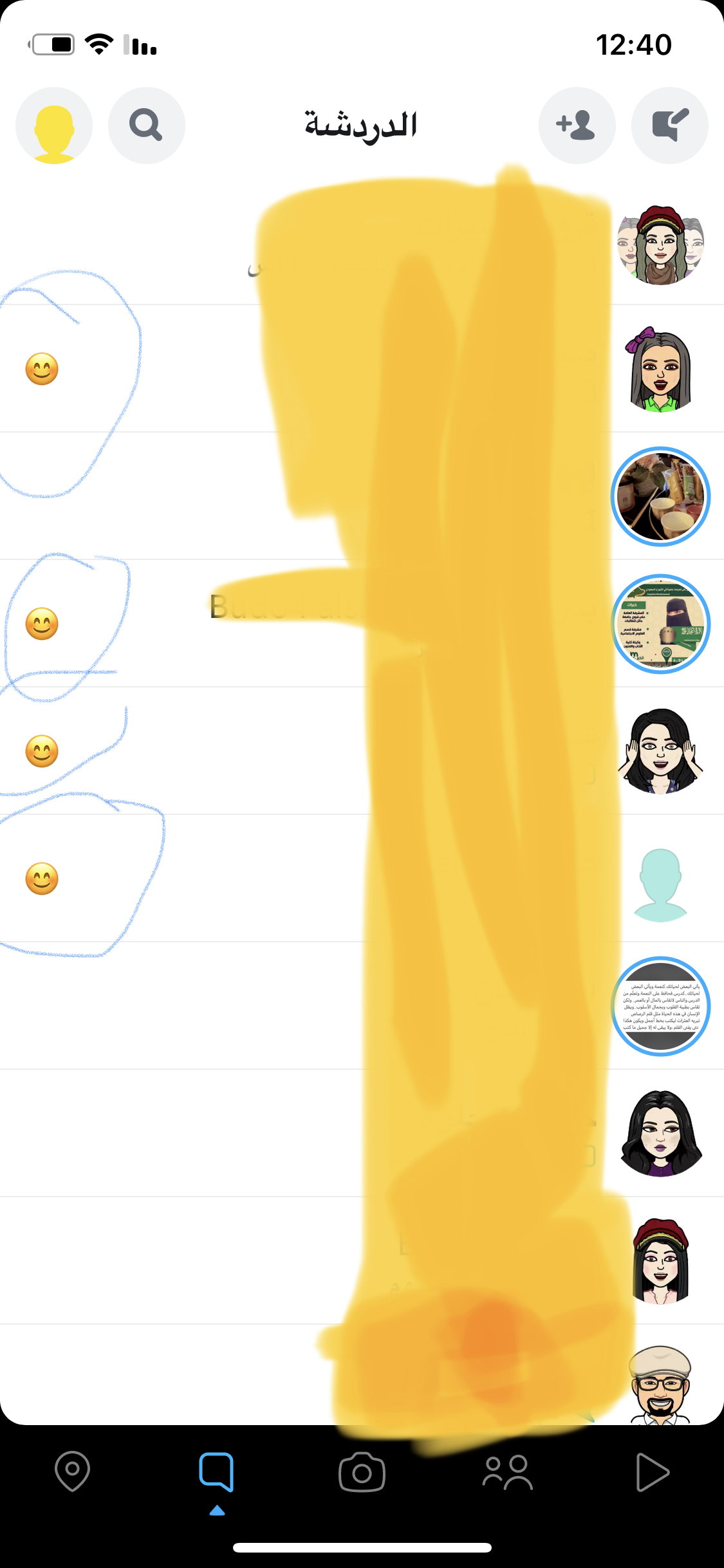This screenshot has height=1568, width=724.
Task: Go to the Stories friends tab
Action: click(507, 1471)
